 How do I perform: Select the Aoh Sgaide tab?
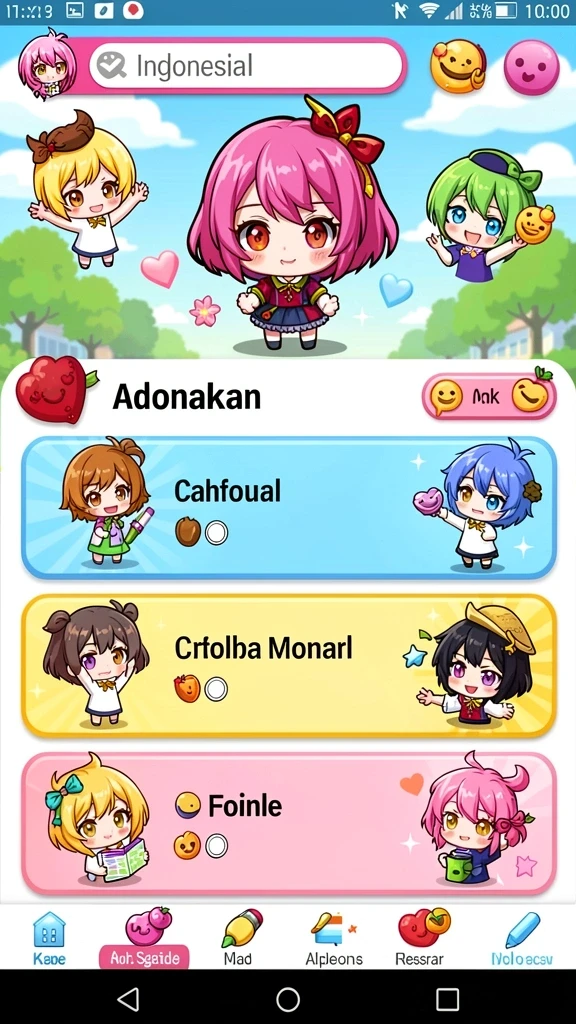coord(144,938)
